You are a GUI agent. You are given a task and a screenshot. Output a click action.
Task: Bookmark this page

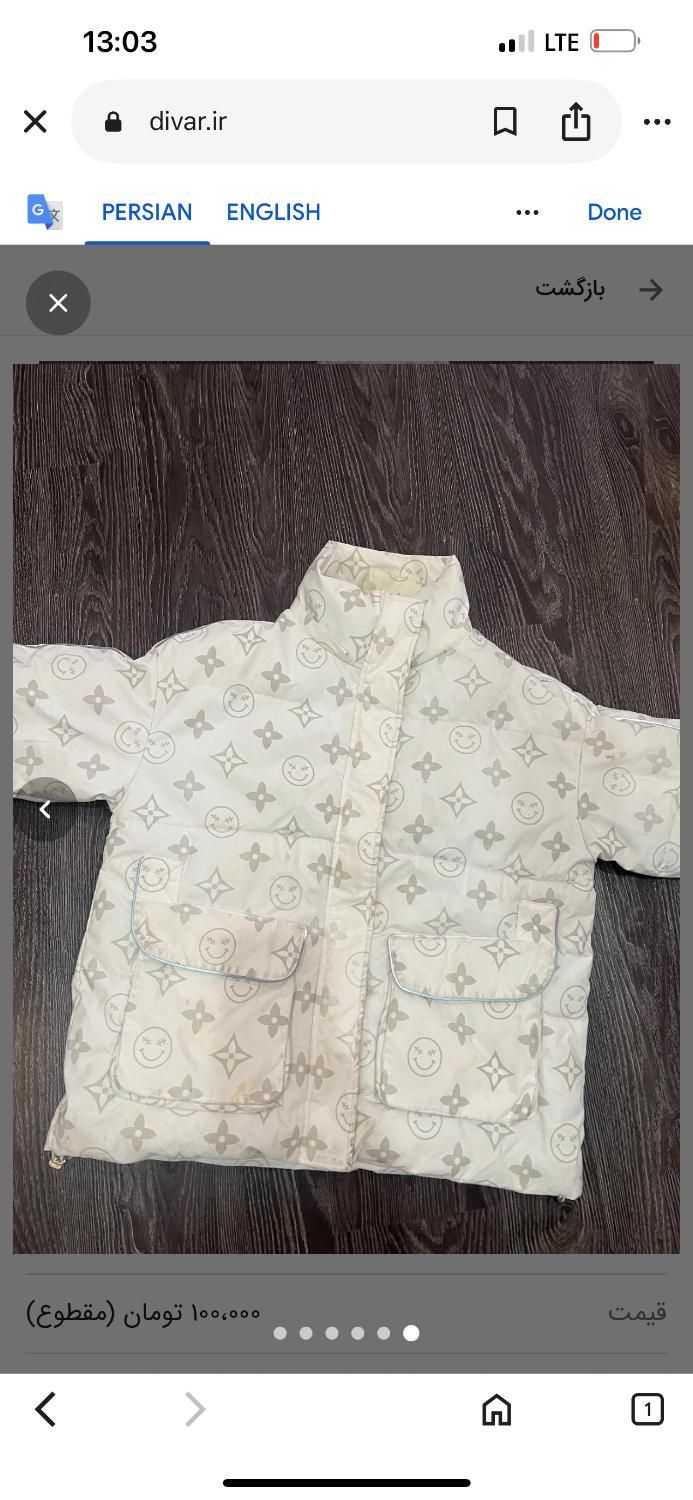point(505,122)
